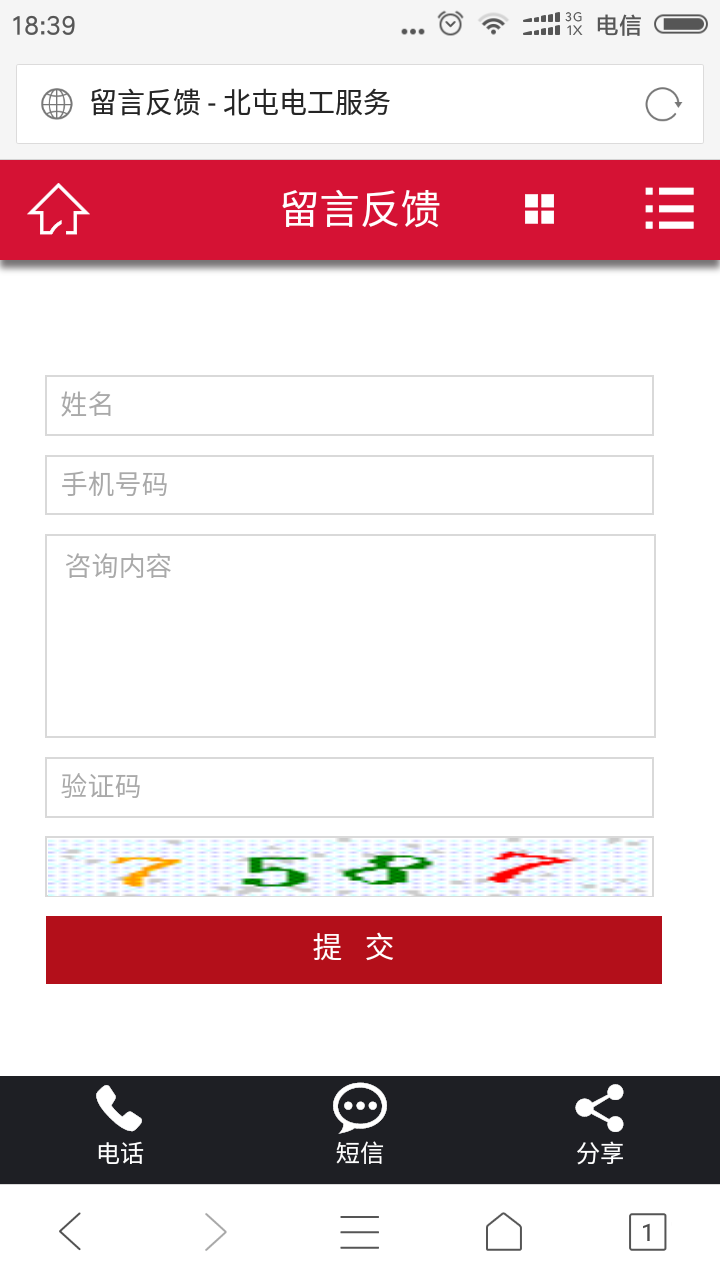
Task: Go back in the browser
Action: click(70, 1232)
